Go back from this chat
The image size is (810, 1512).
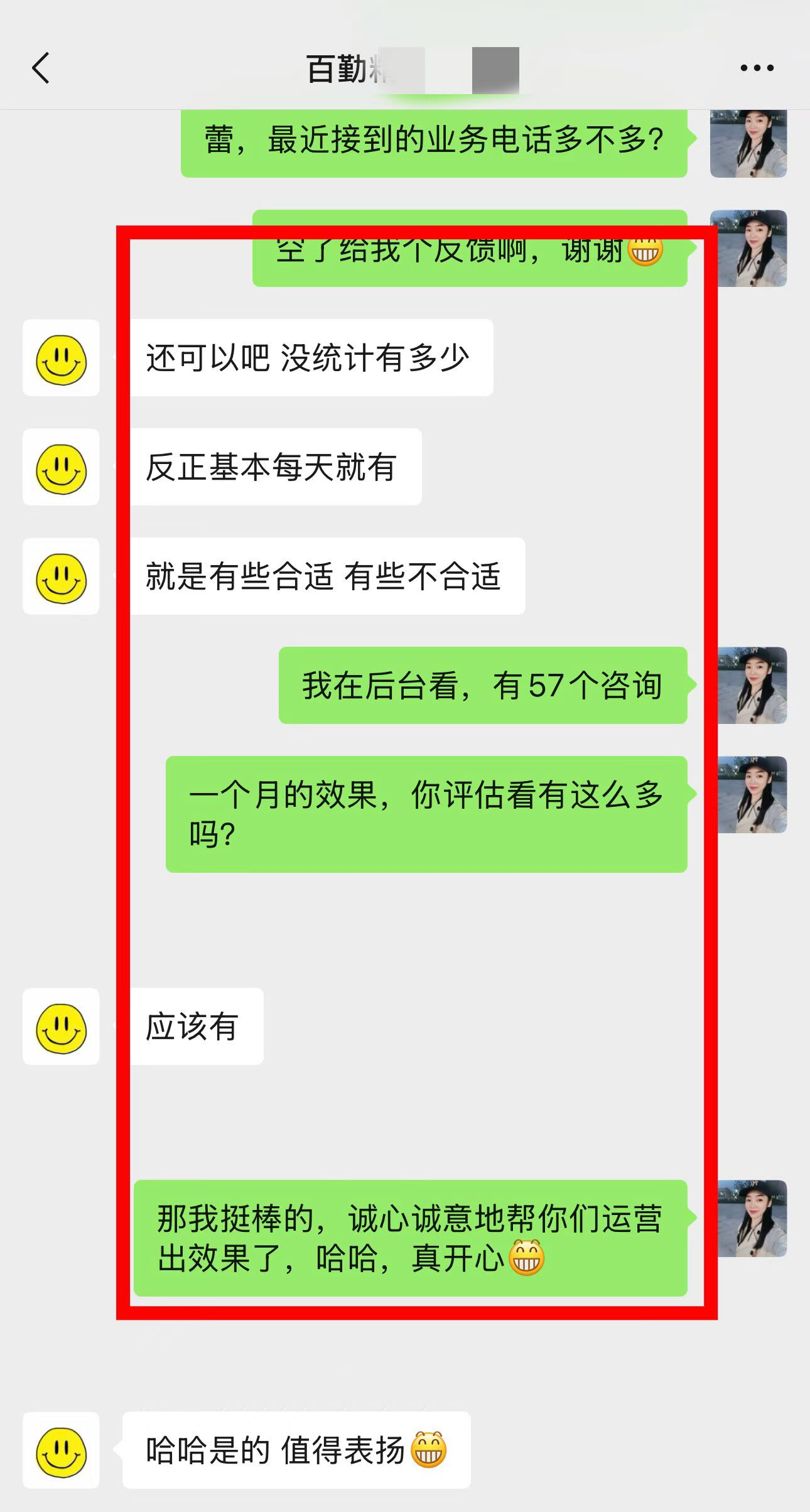41,68
